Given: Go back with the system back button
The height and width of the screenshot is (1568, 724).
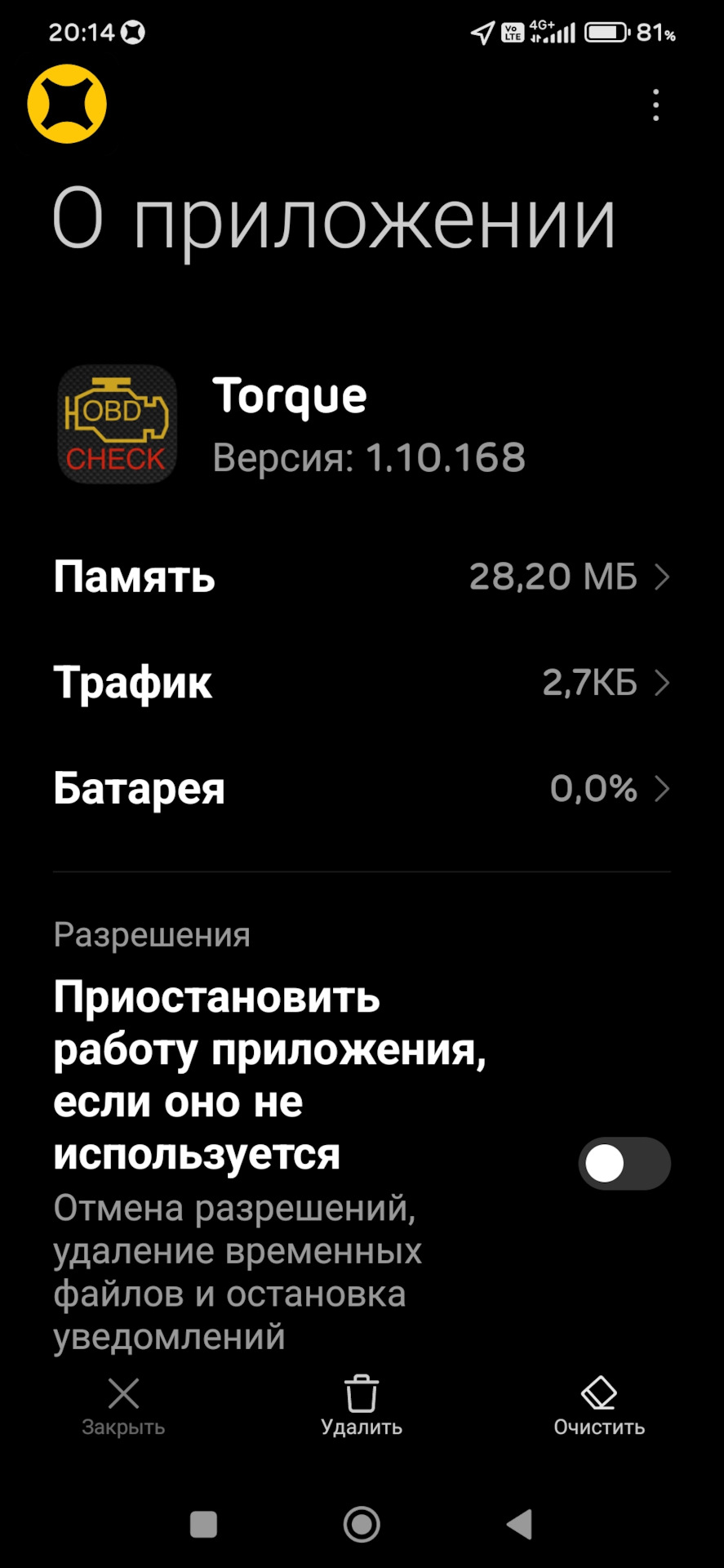Looking at the screenshot, I should pyautogui.click(x=519, y=1524).
